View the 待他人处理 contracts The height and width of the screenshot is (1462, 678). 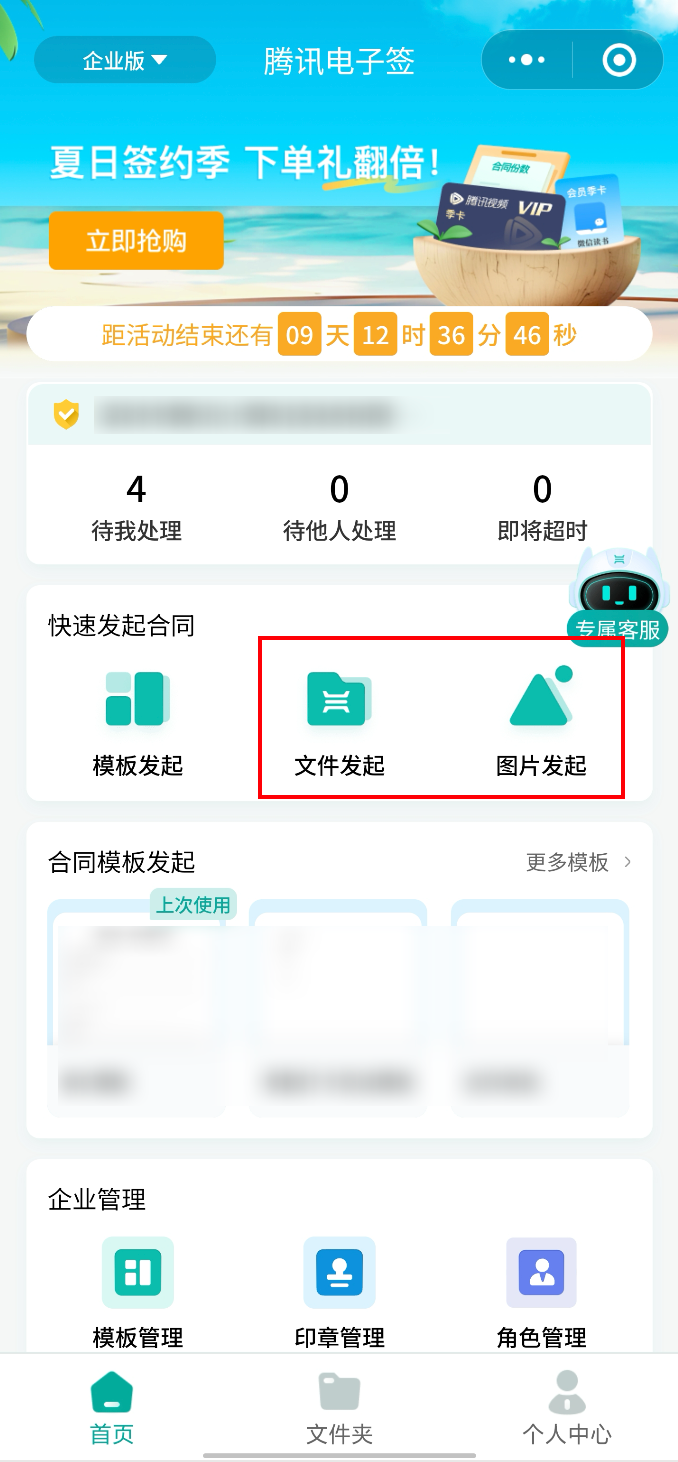339,508
